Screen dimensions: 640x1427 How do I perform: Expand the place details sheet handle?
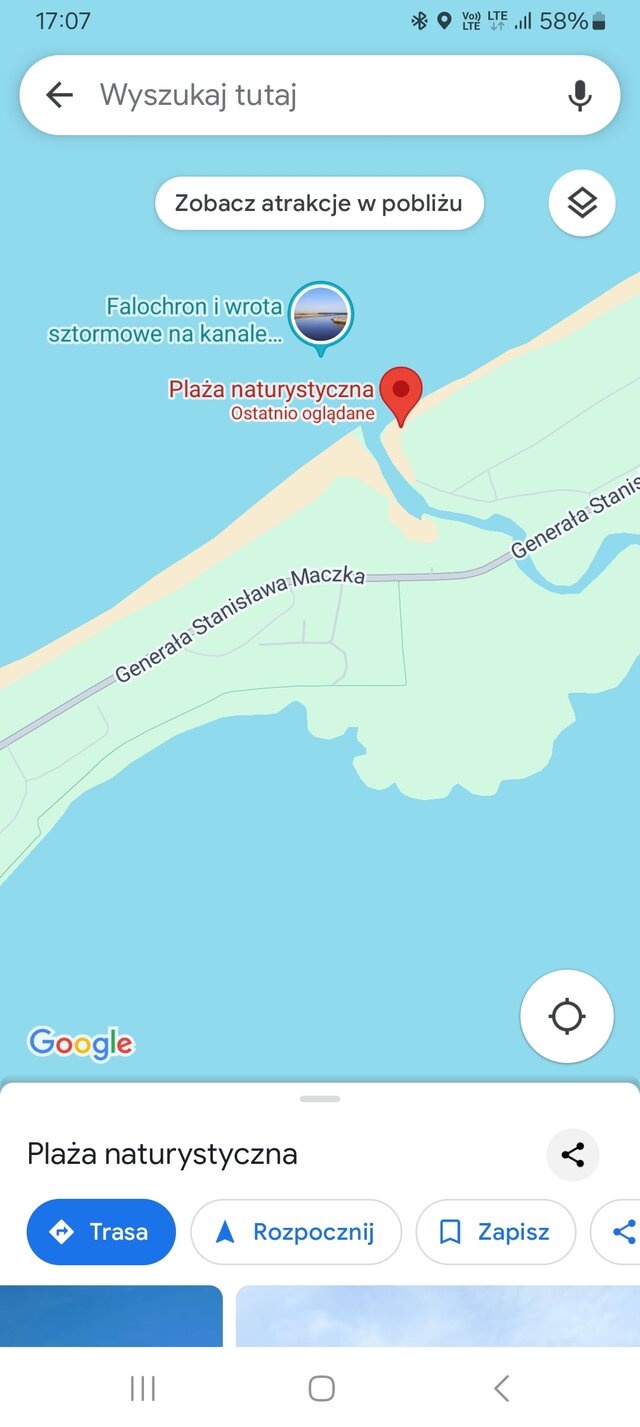[x=320, y=1099]
